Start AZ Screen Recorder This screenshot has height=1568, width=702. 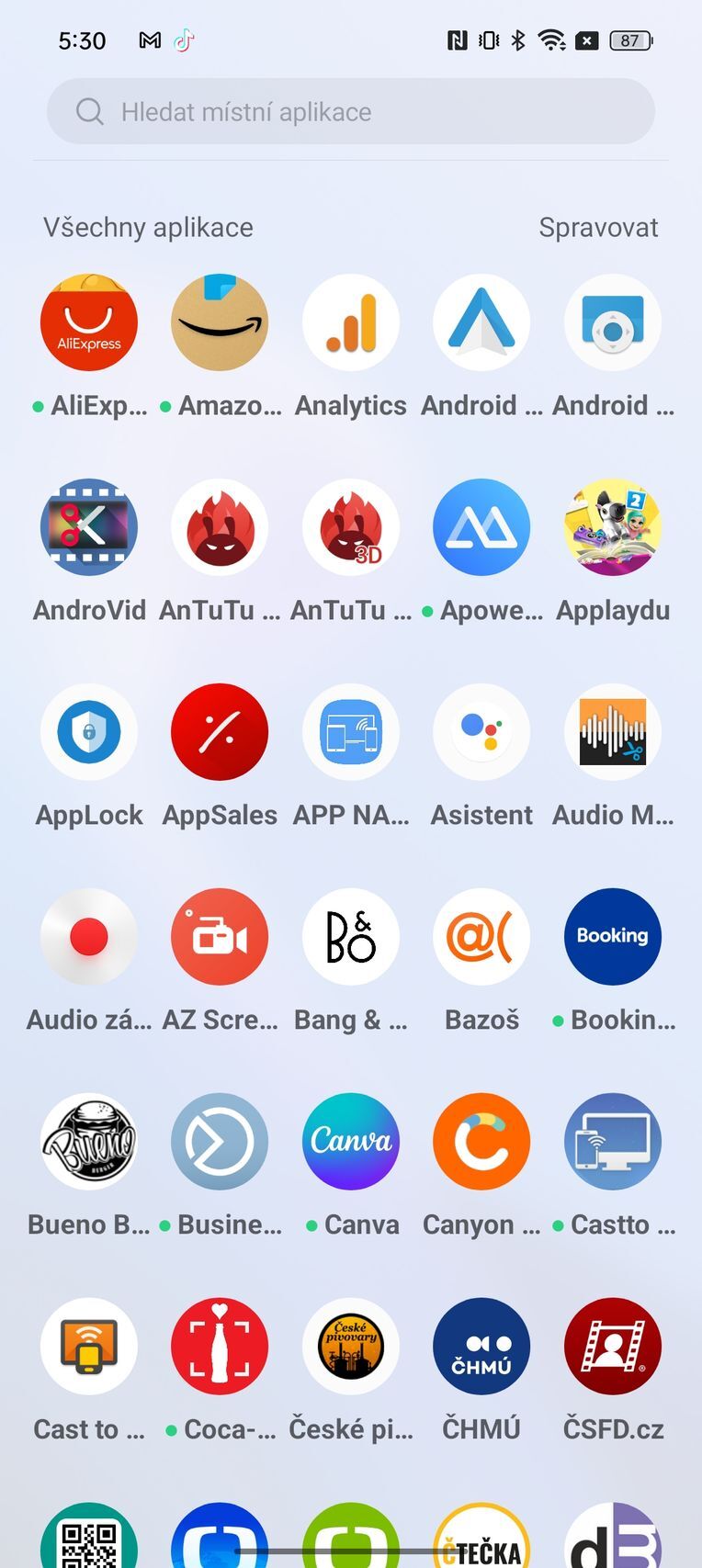point(220,937)
